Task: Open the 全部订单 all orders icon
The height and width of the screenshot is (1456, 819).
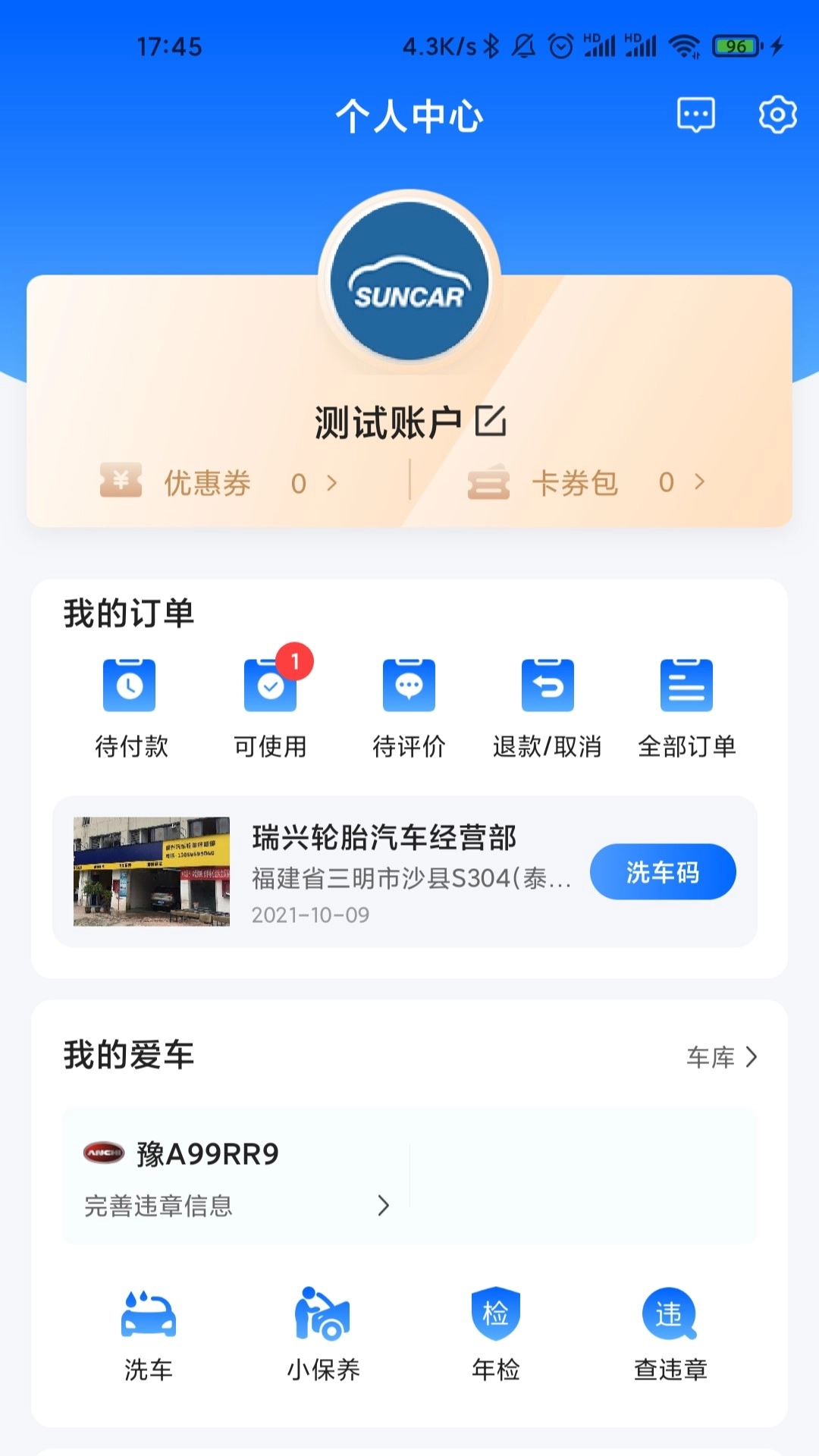Action: [x=687, y=685]
